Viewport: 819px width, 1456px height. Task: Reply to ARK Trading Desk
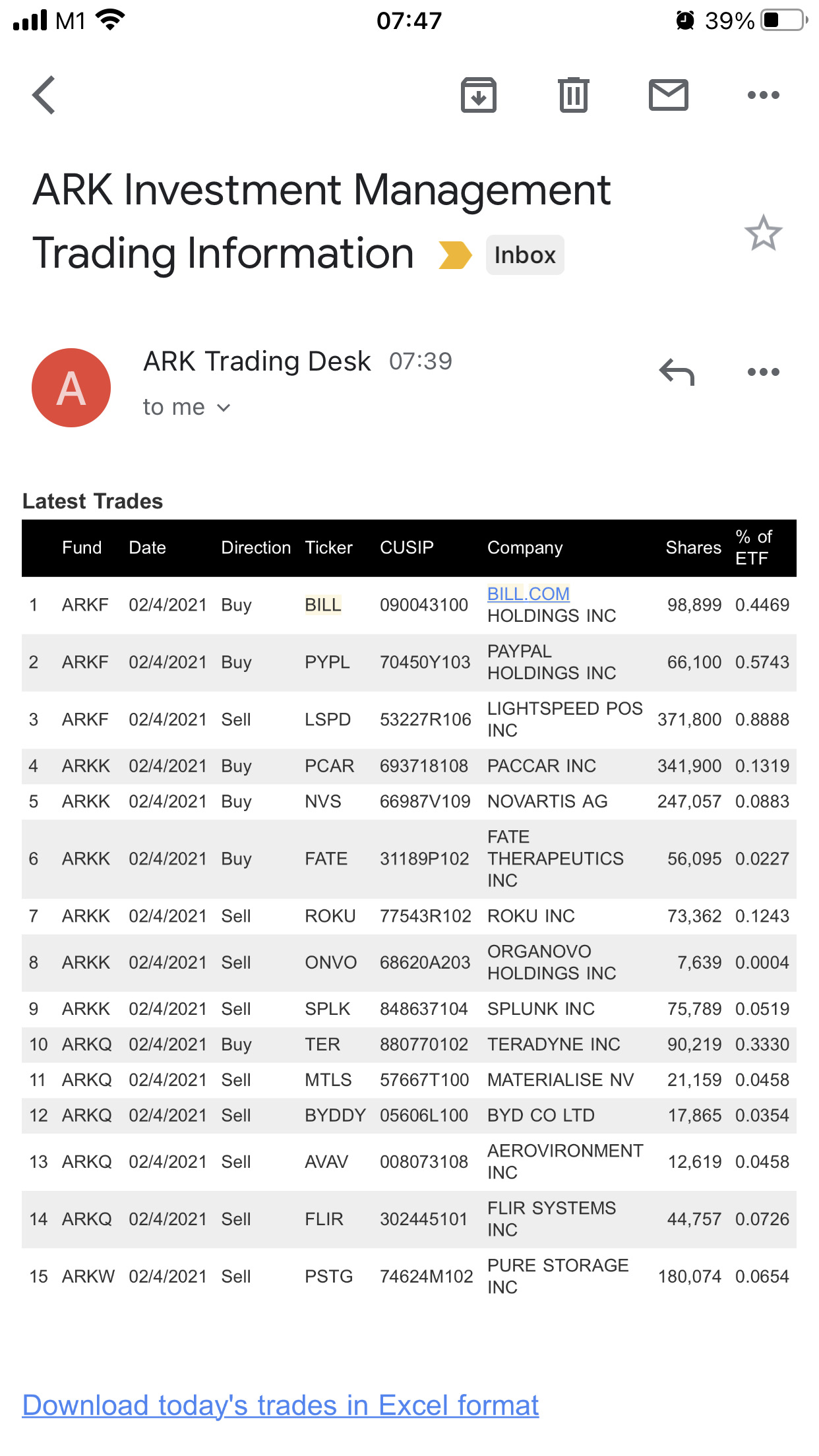coord(677,372)
